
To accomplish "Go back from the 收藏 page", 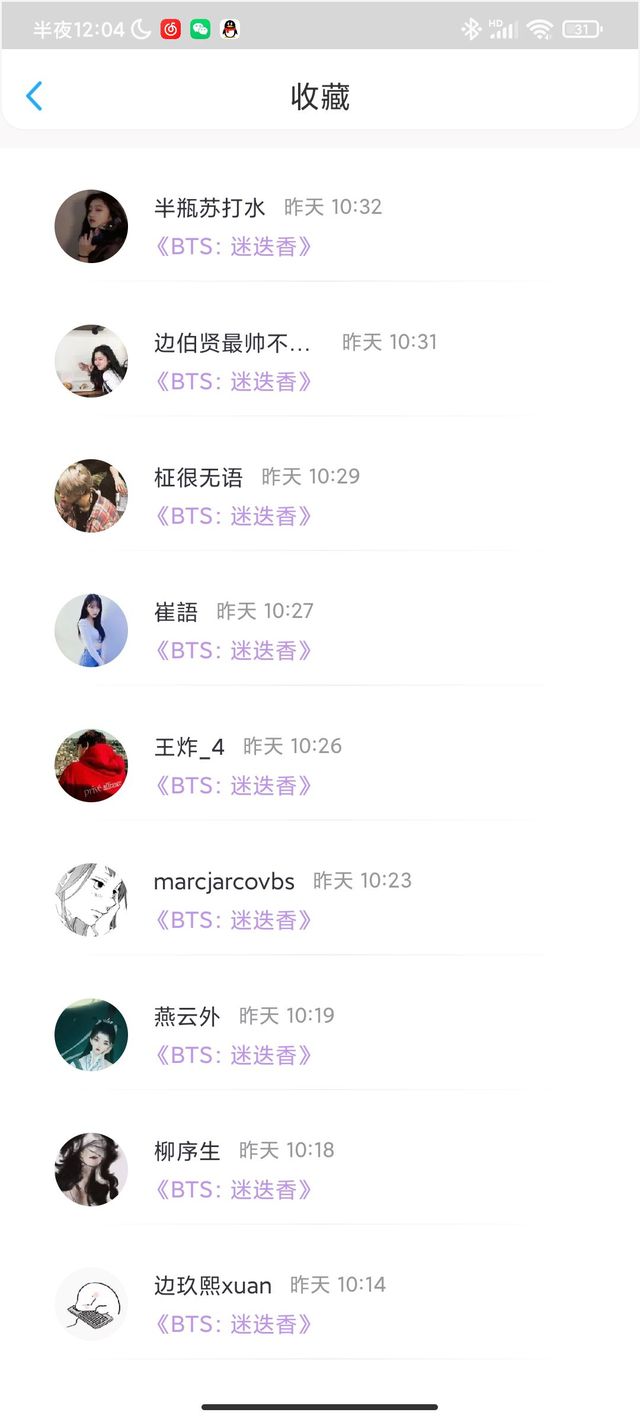I will click(34, 96).
